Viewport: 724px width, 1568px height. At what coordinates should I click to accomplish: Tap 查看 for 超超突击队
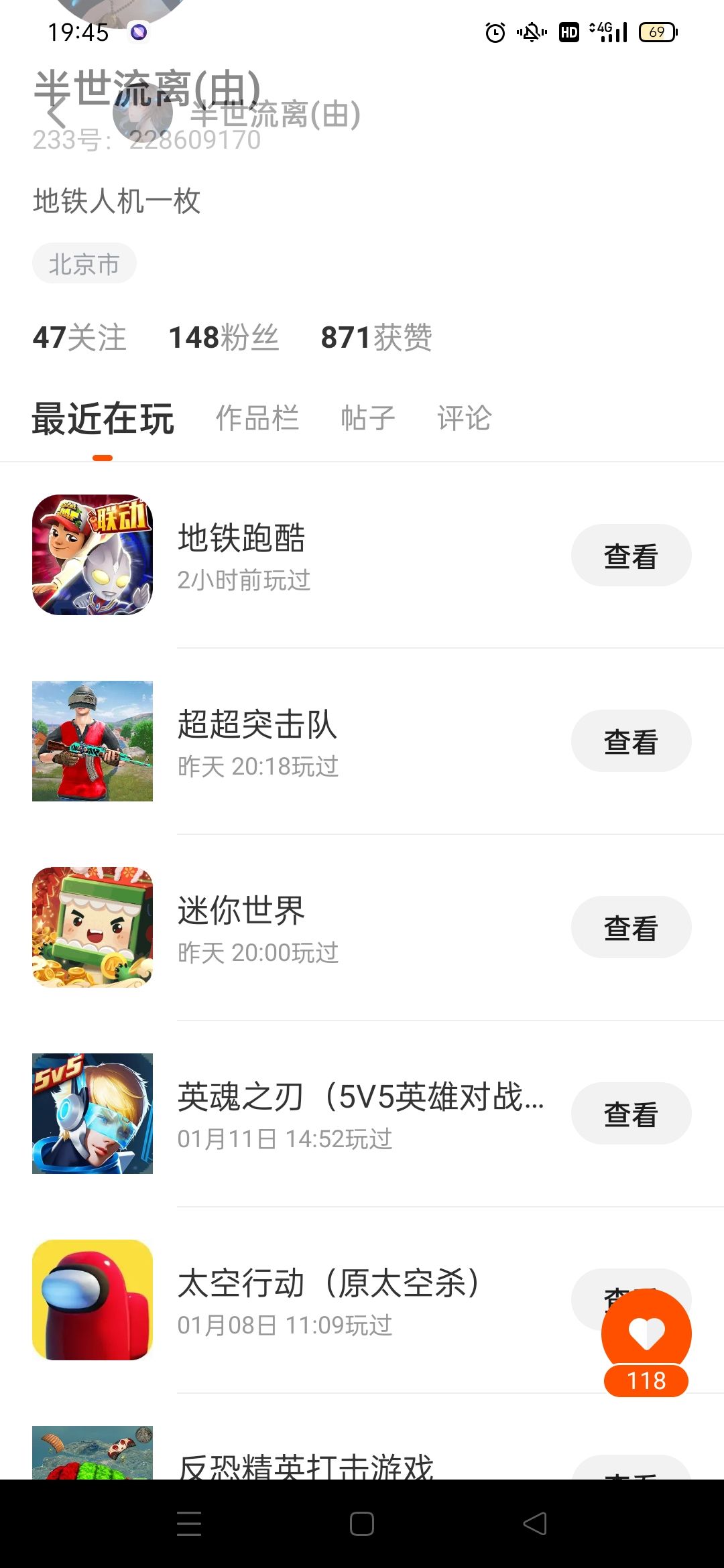click(x=630, y=741)
